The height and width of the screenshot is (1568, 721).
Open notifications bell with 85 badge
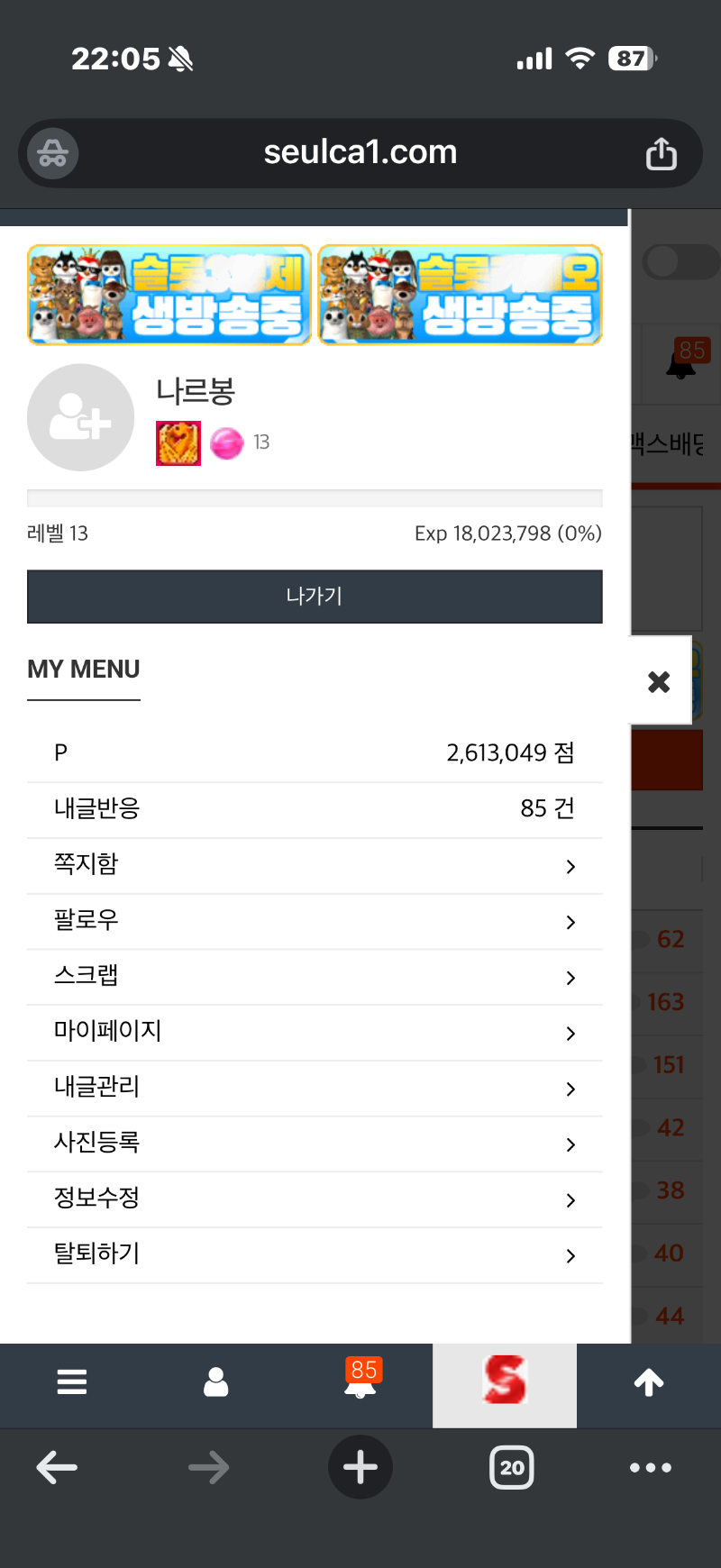coord(360,1382)
